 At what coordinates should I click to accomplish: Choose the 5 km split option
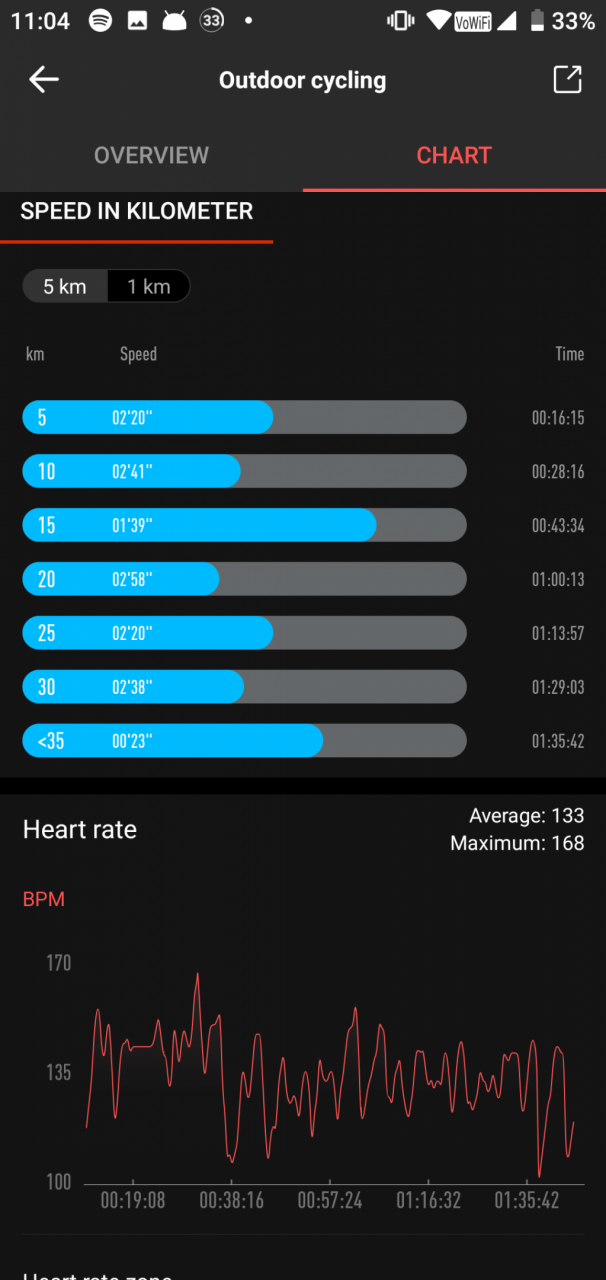coord(65,287)
